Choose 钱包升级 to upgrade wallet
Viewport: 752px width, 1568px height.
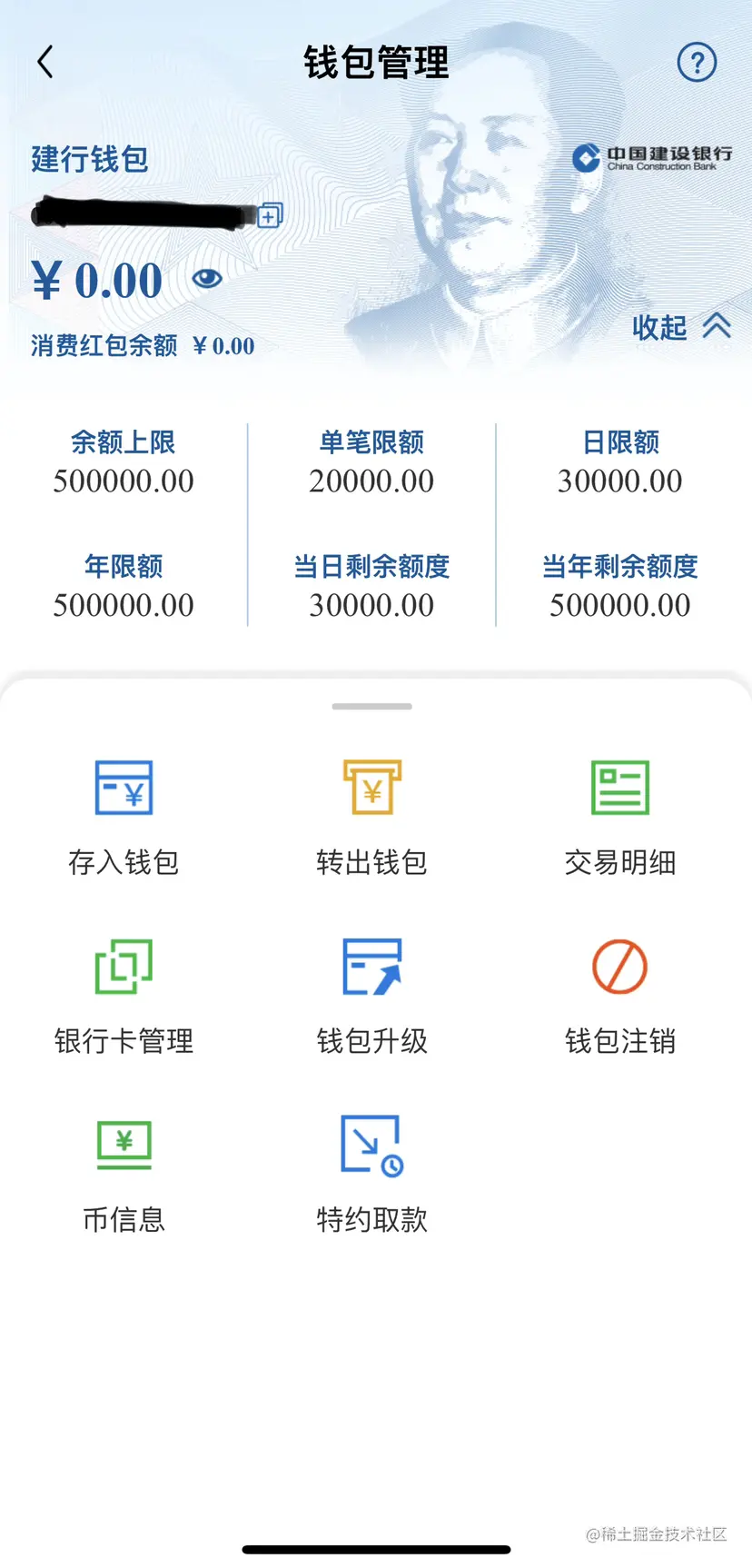pyautogui.click(x=371, y=994)
